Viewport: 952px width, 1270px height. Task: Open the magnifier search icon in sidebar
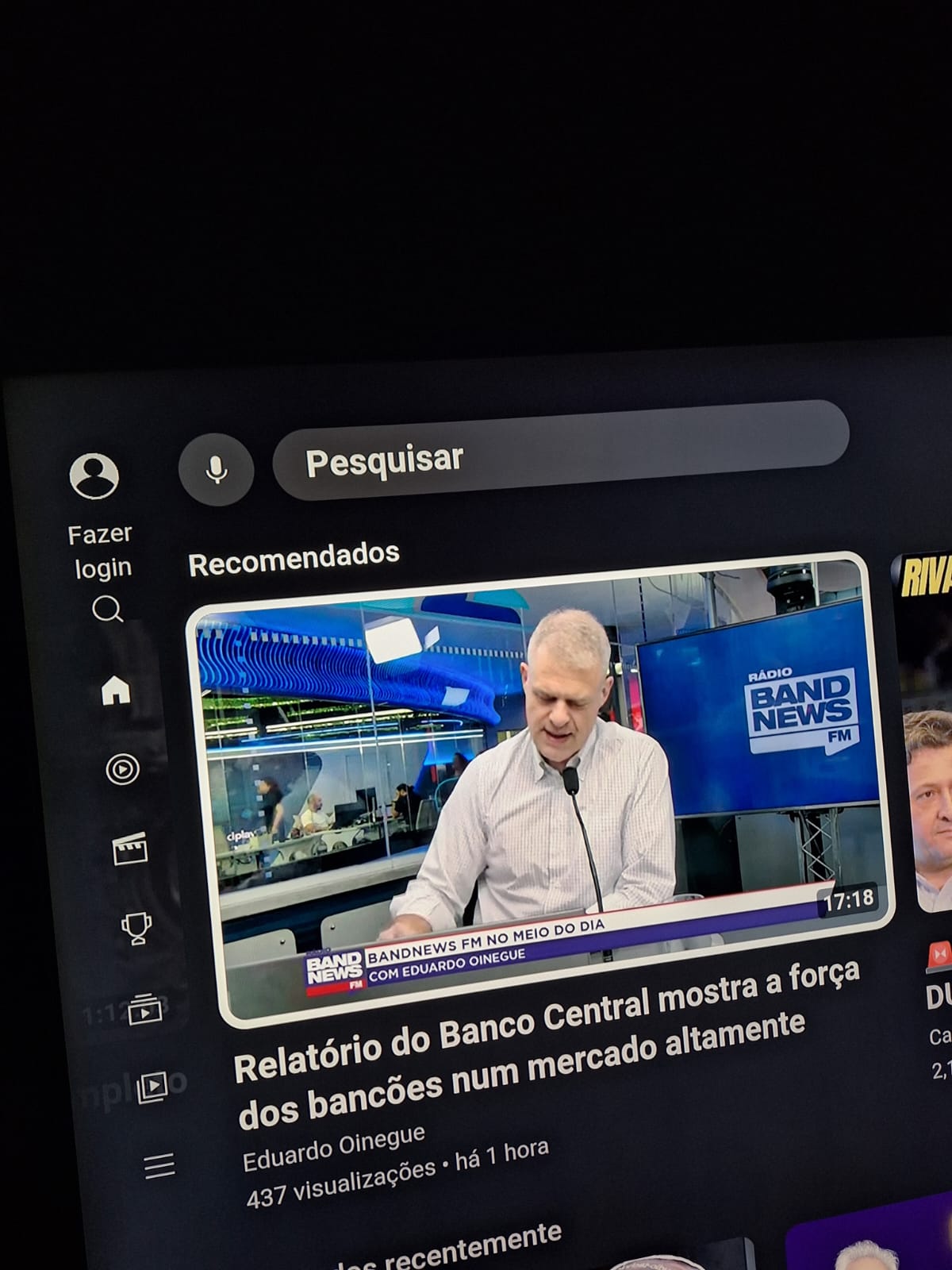tap(108, 610)
